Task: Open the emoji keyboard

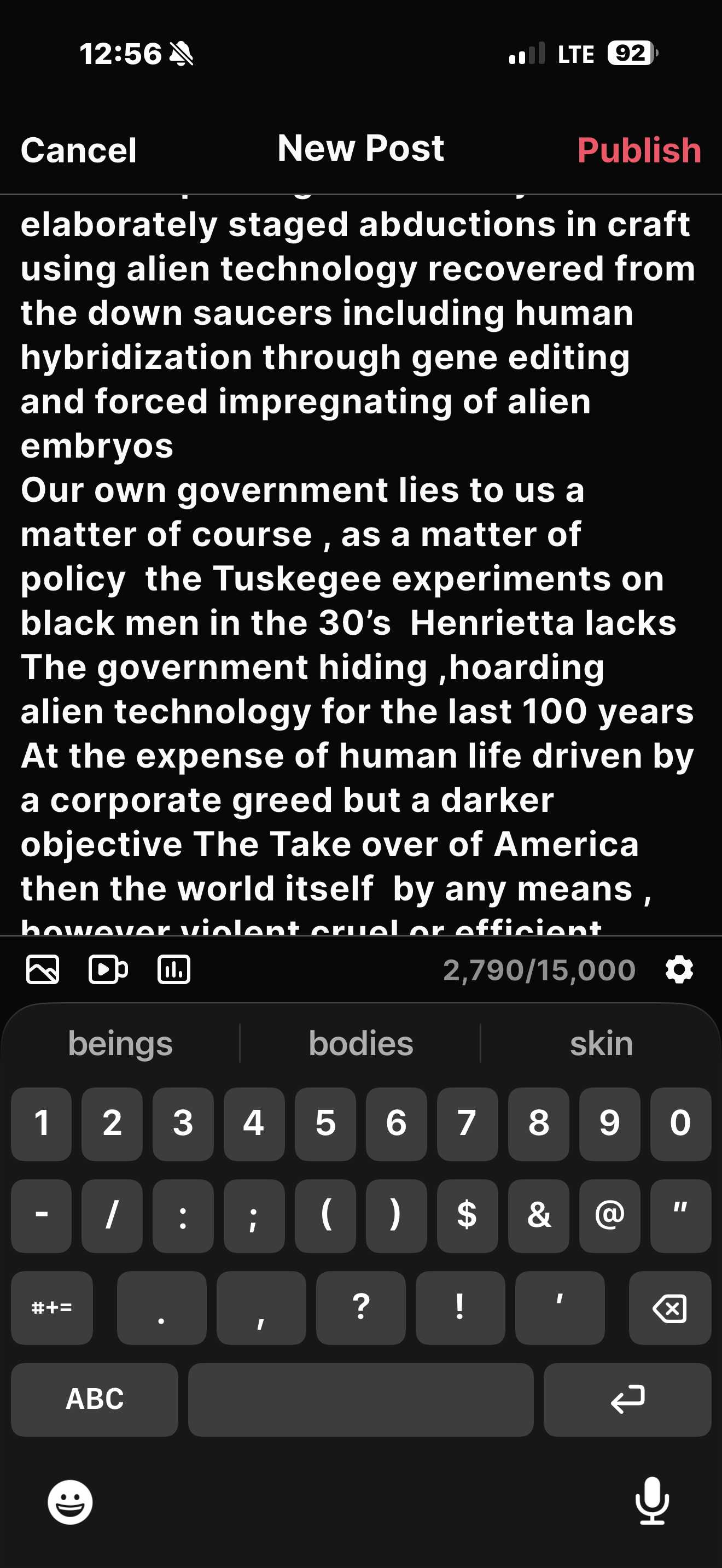Action: pos(70,1502)
